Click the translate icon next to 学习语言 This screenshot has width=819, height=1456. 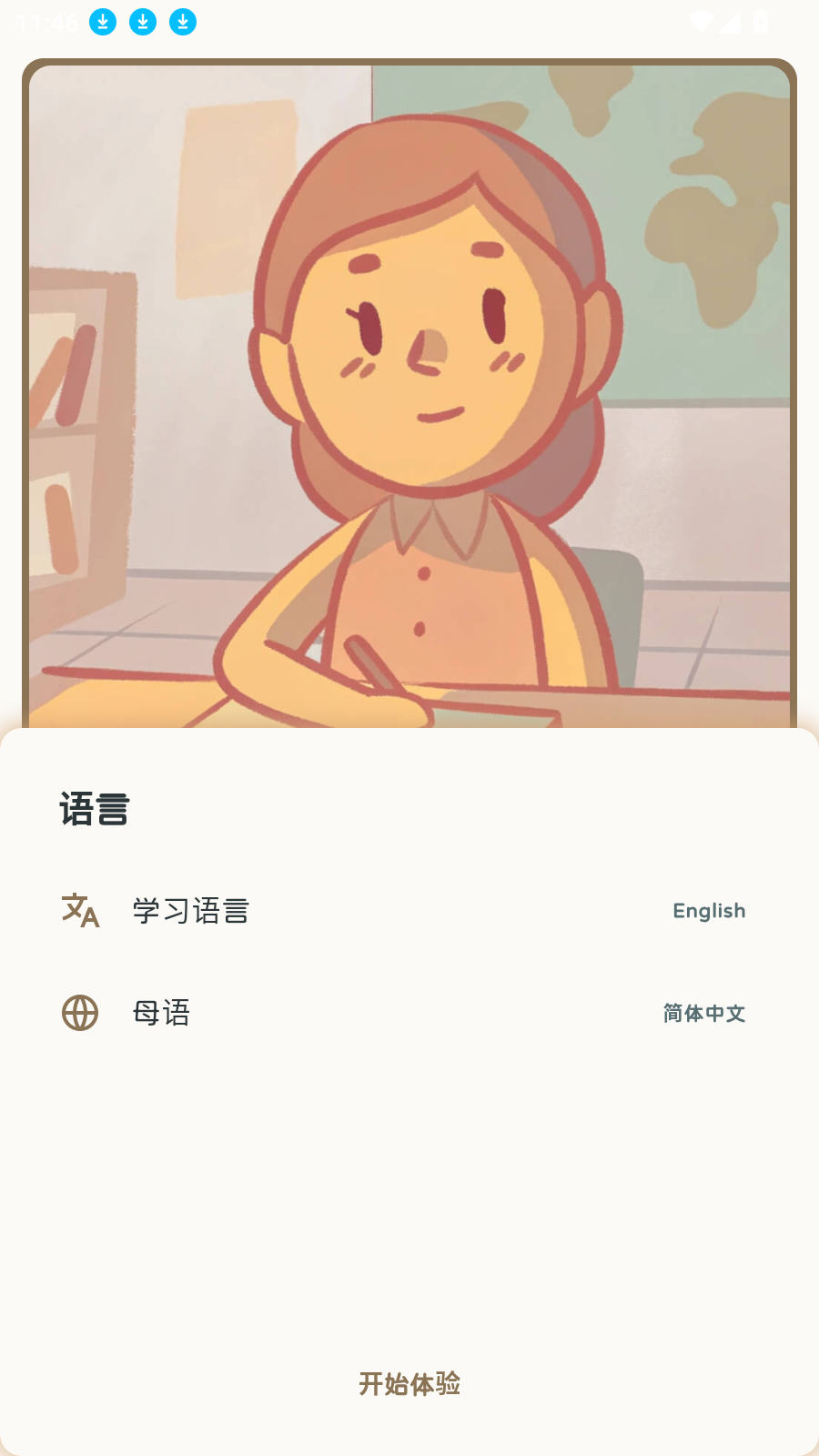point(80,911)
